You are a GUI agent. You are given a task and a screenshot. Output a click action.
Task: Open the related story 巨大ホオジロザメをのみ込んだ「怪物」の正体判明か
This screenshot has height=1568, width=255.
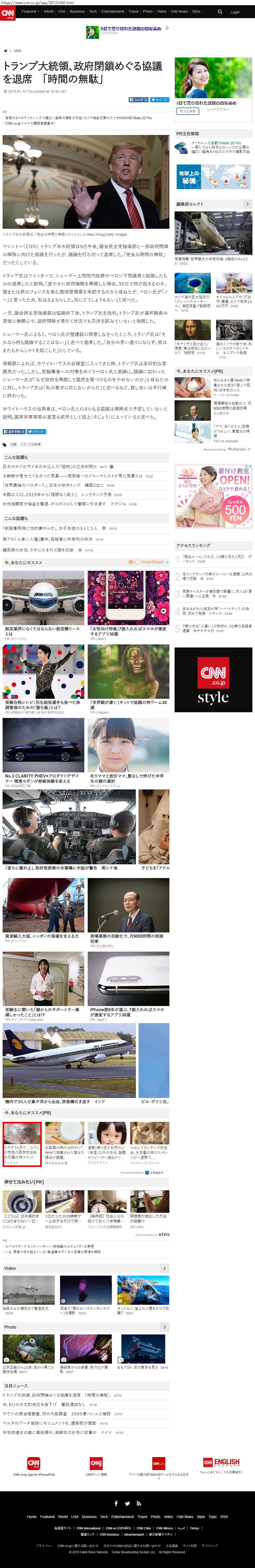pyautogui.click(x=49, y=467)
